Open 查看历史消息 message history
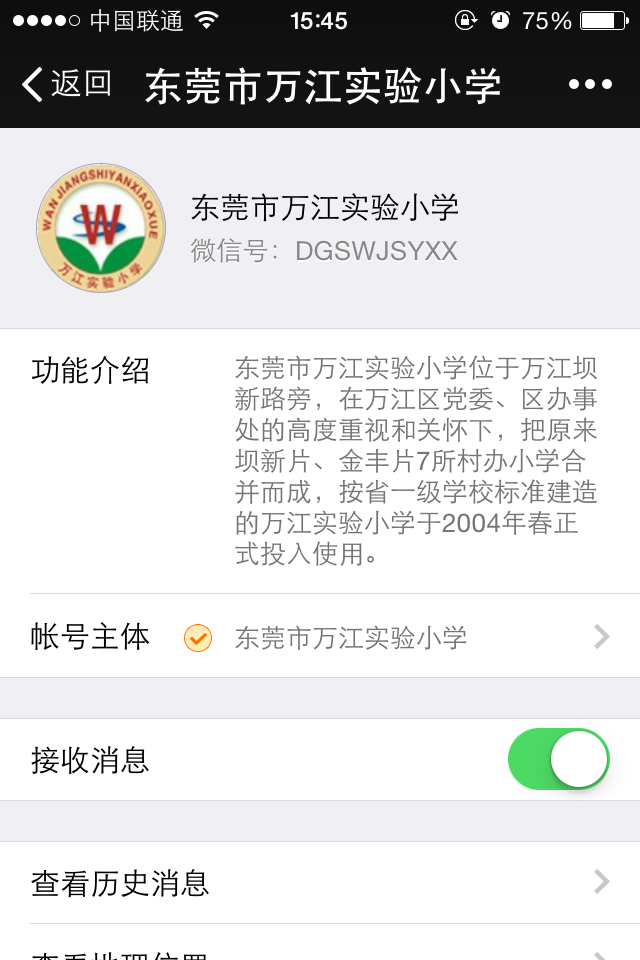The image size is (640, 960). click(320, 883)
